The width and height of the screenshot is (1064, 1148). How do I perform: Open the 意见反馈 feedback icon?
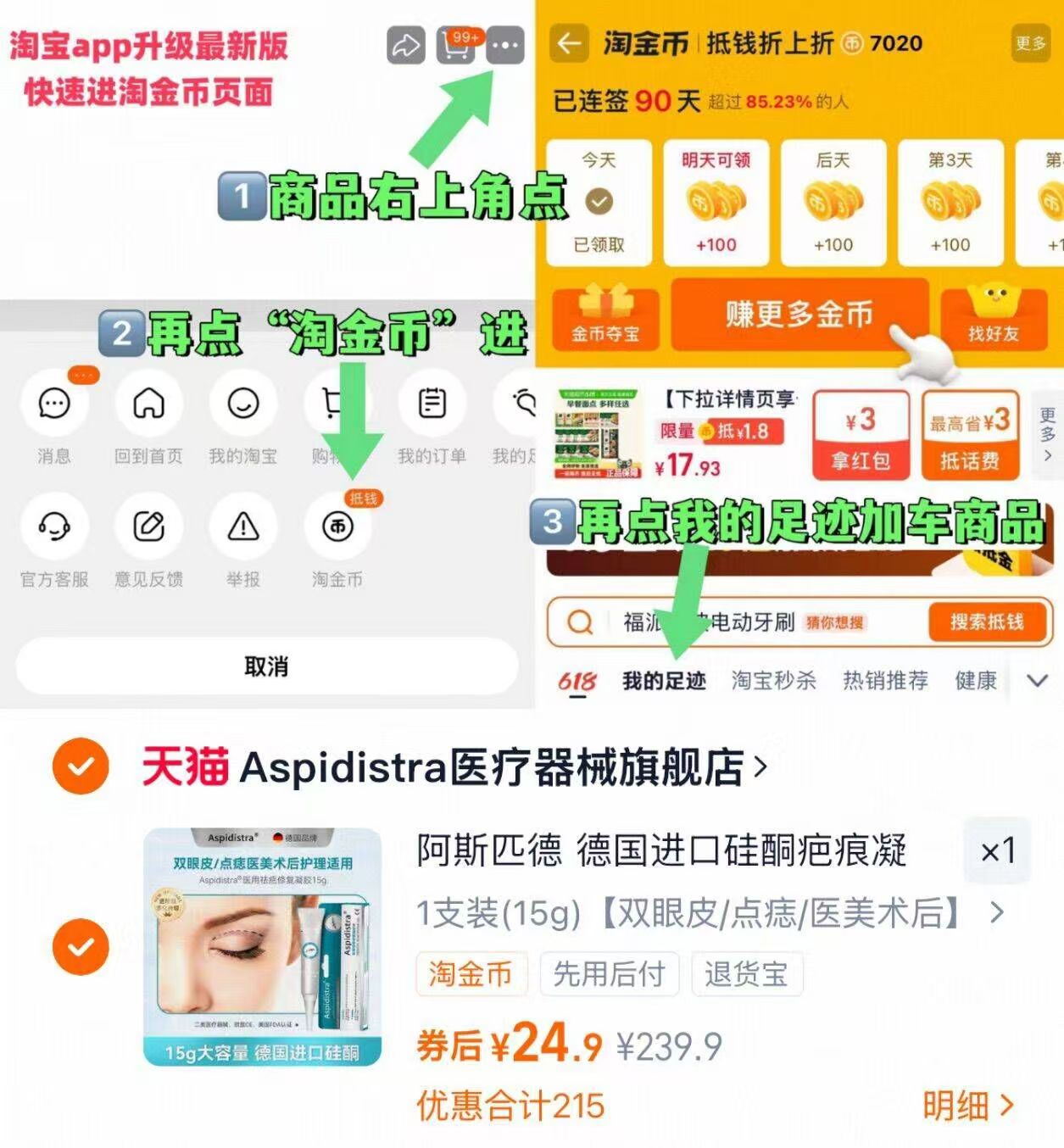pos(148,527)
